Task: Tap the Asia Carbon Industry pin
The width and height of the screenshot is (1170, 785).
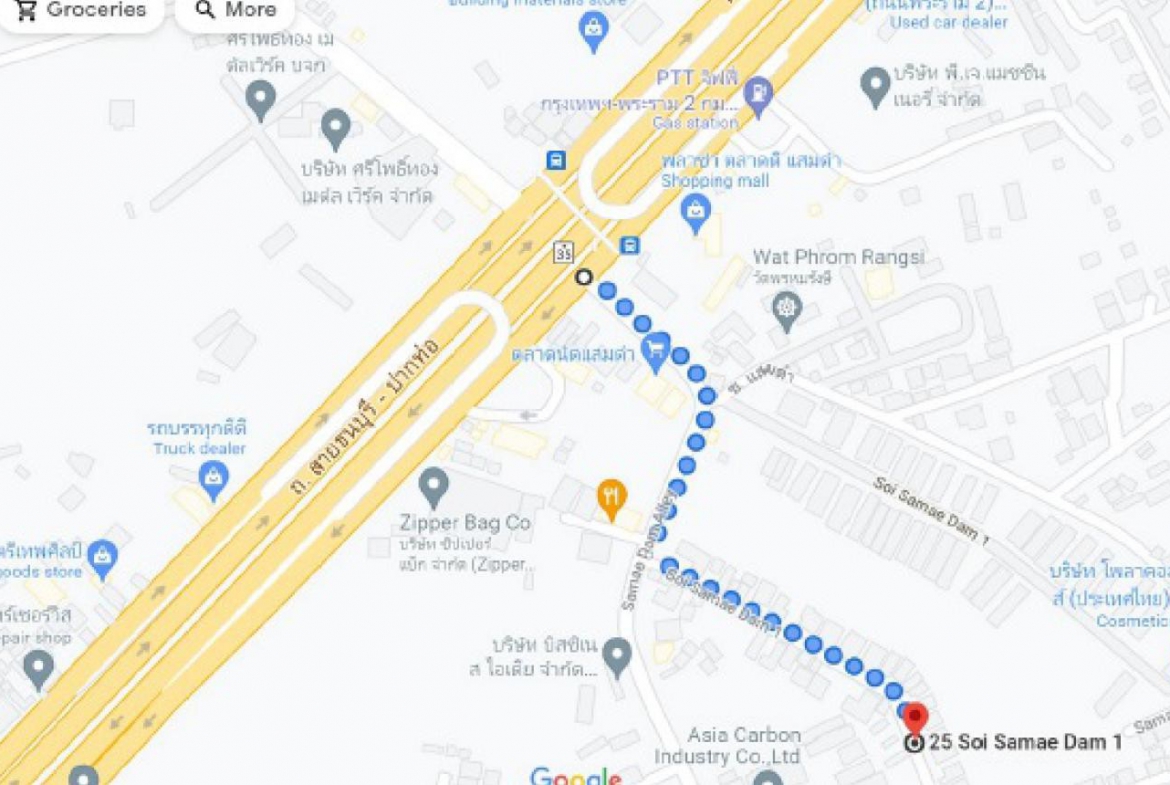Action: pyautogui.click(x=767, y=778)
